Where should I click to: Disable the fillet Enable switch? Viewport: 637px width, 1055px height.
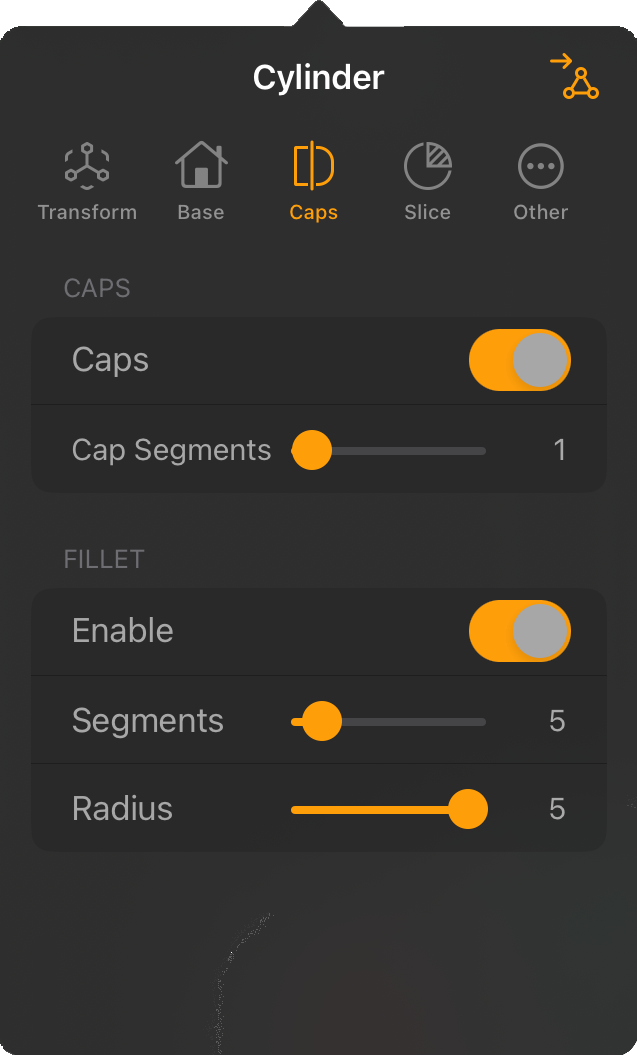point(519,631)
